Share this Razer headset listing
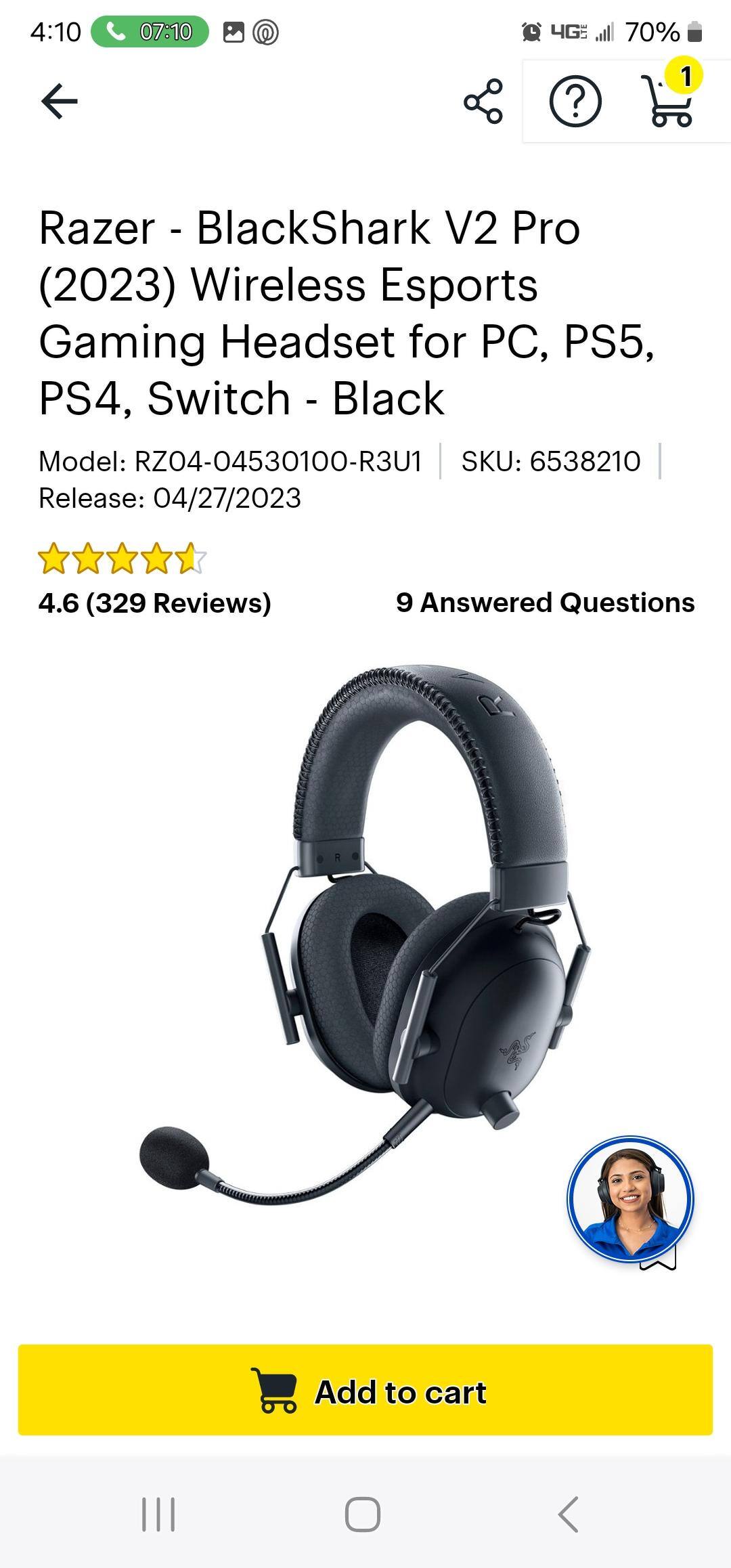This screenshot has width=731, height=1568. coord(483,102)
